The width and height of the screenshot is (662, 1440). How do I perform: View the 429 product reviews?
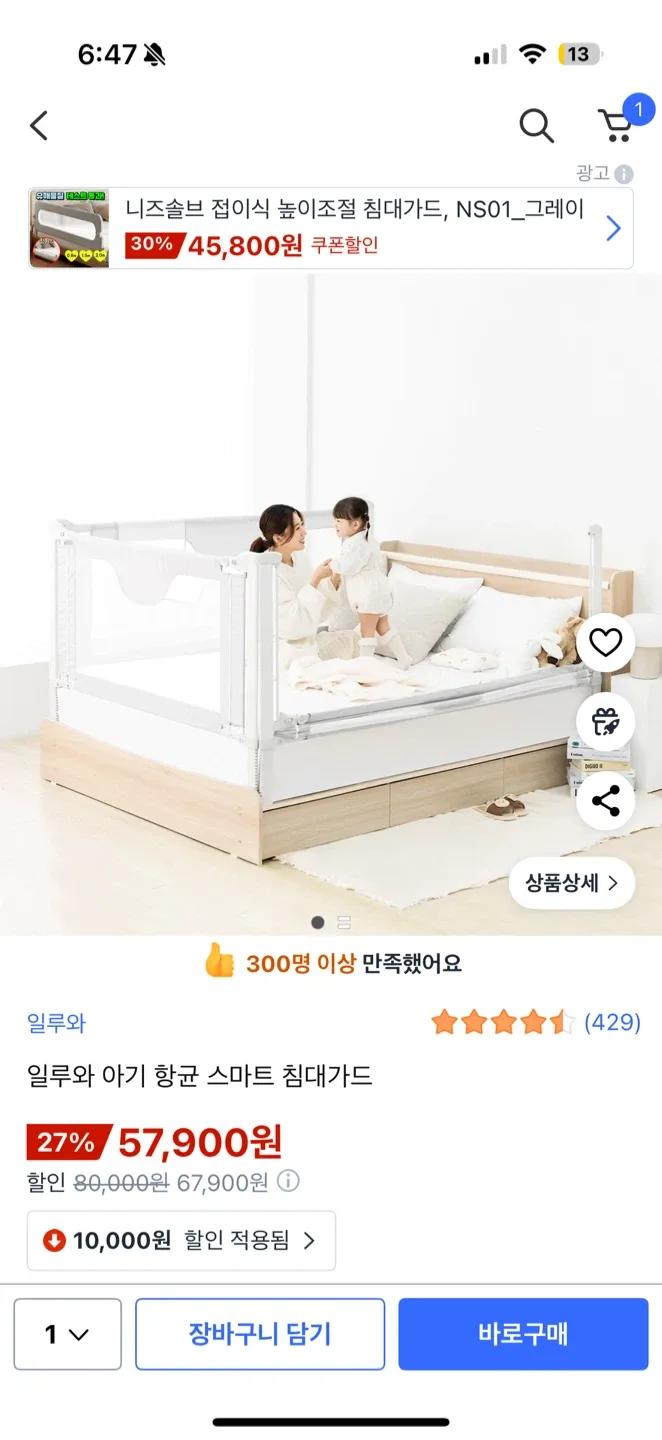(611, 1022)
